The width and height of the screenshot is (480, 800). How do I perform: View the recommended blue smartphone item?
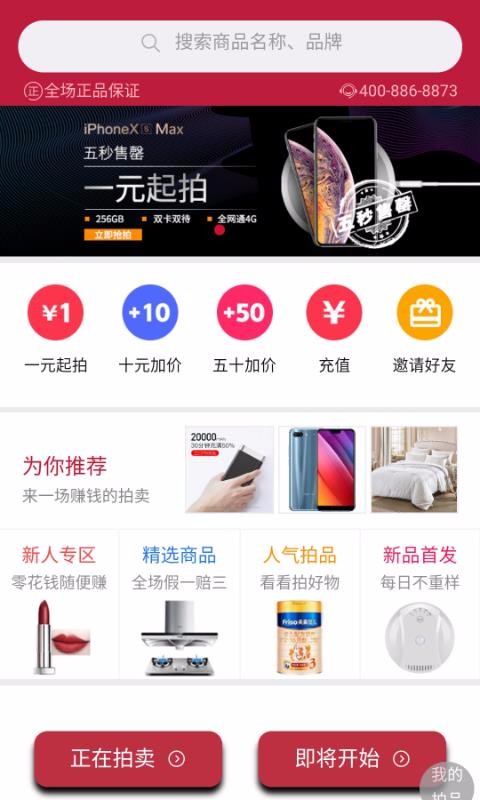[x=322, y=469]
